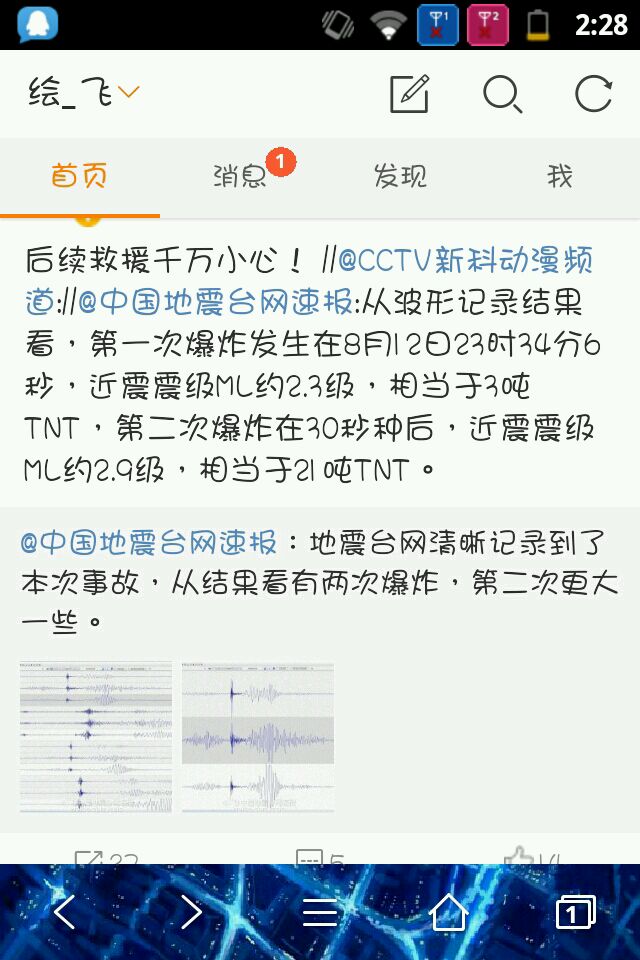This screenshot has height=960, width=640.
Task: Open the 绘_飞 account dropdown
Action: pos(84,94)
